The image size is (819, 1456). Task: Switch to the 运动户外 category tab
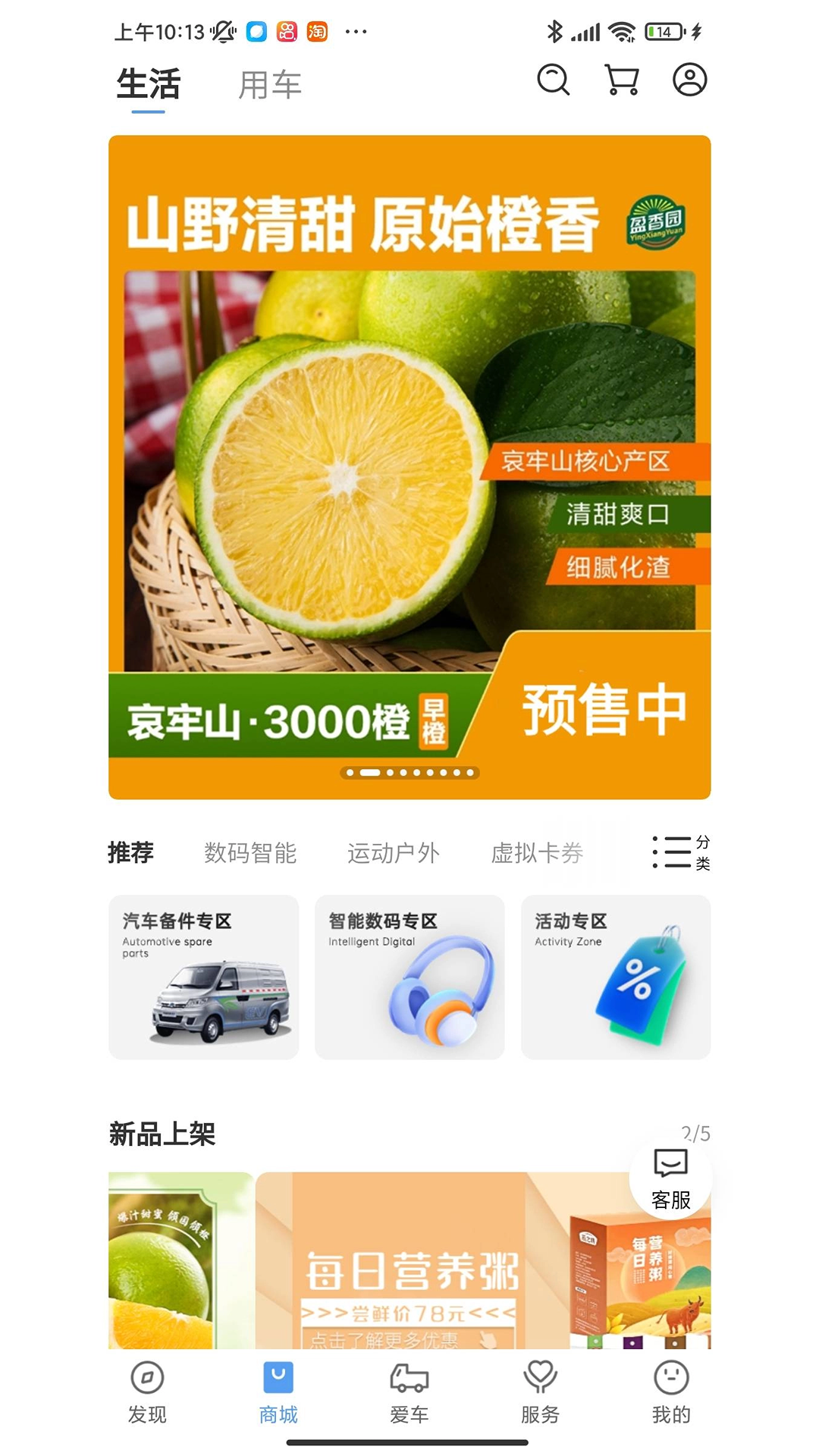(393, 852)
